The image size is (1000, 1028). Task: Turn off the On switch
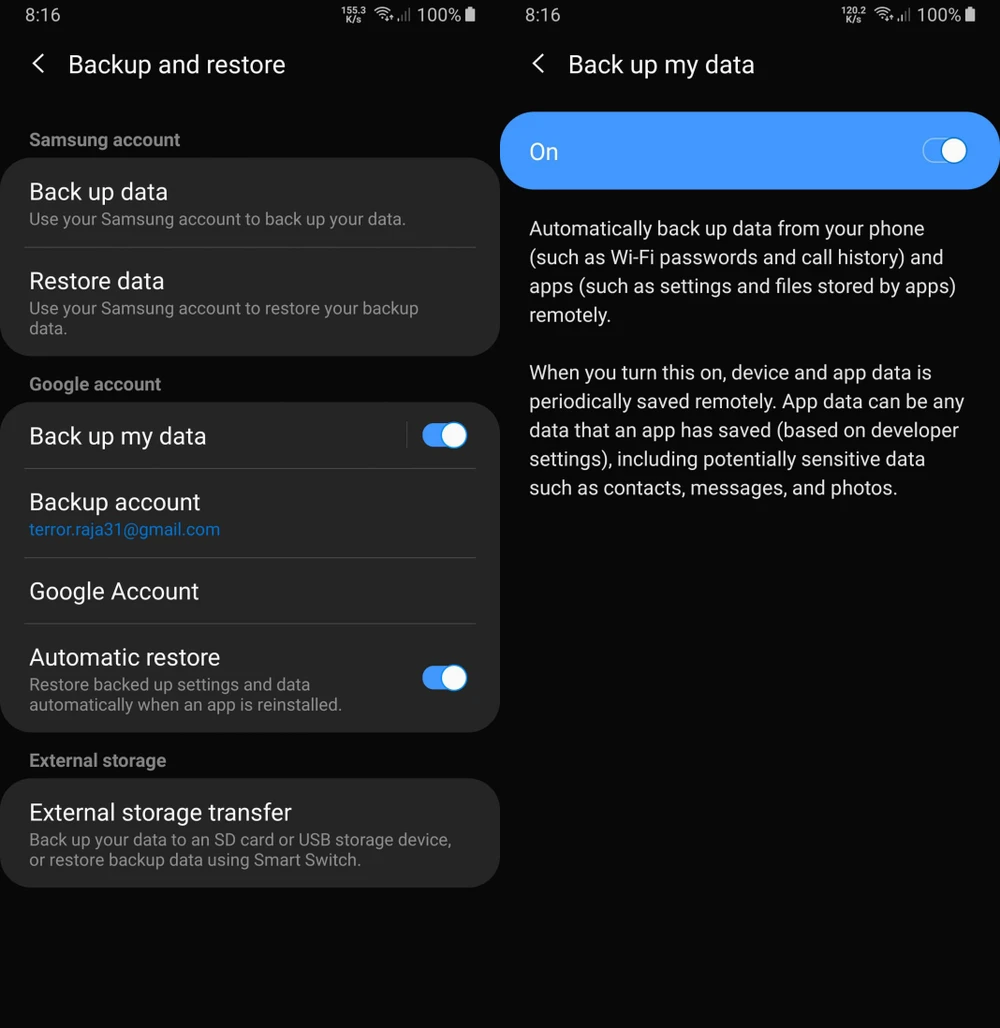point(944,151)
